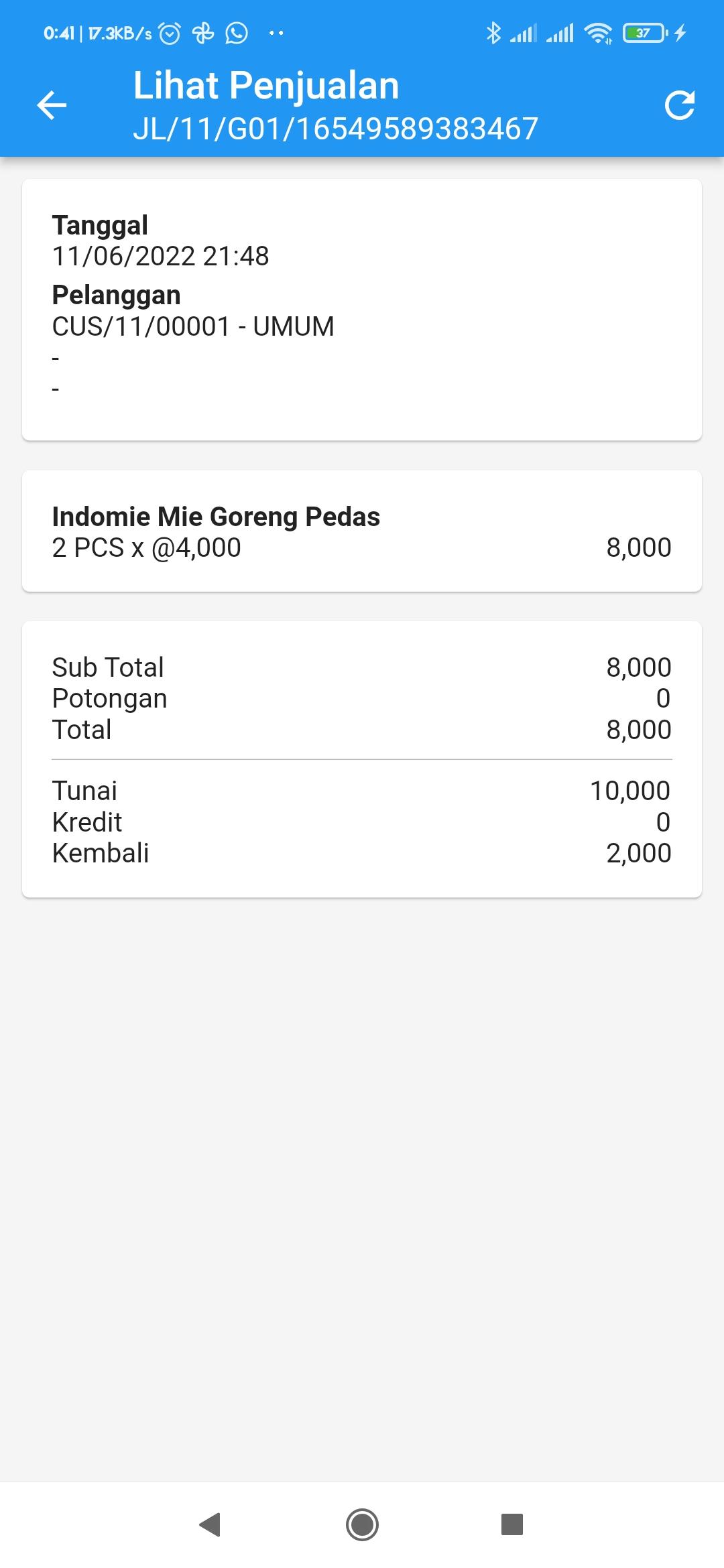
Task: Refresh the sale details
Action: click(x=679, y=105)
